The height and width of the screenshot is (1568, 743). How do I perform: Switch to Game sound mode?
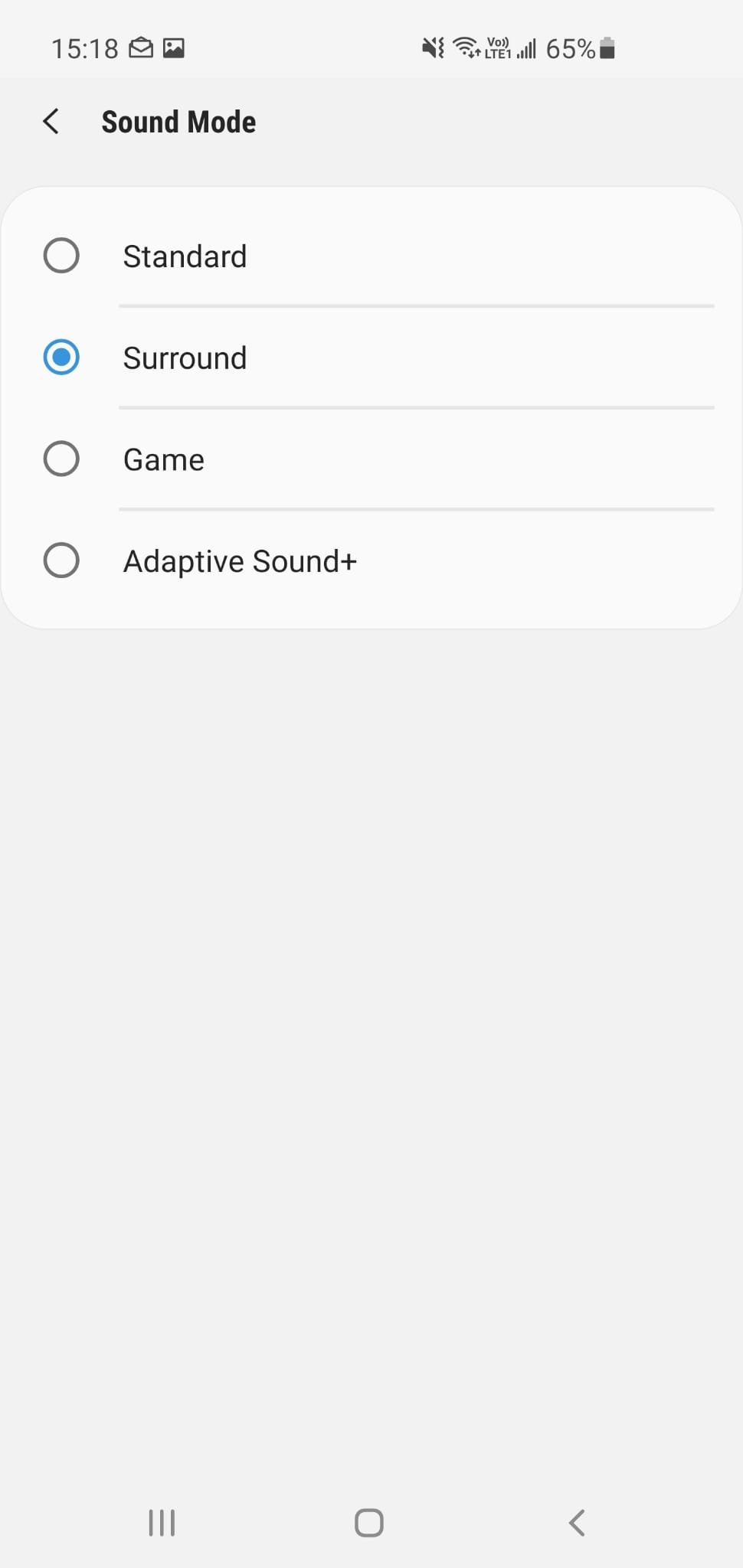(371, 459)
